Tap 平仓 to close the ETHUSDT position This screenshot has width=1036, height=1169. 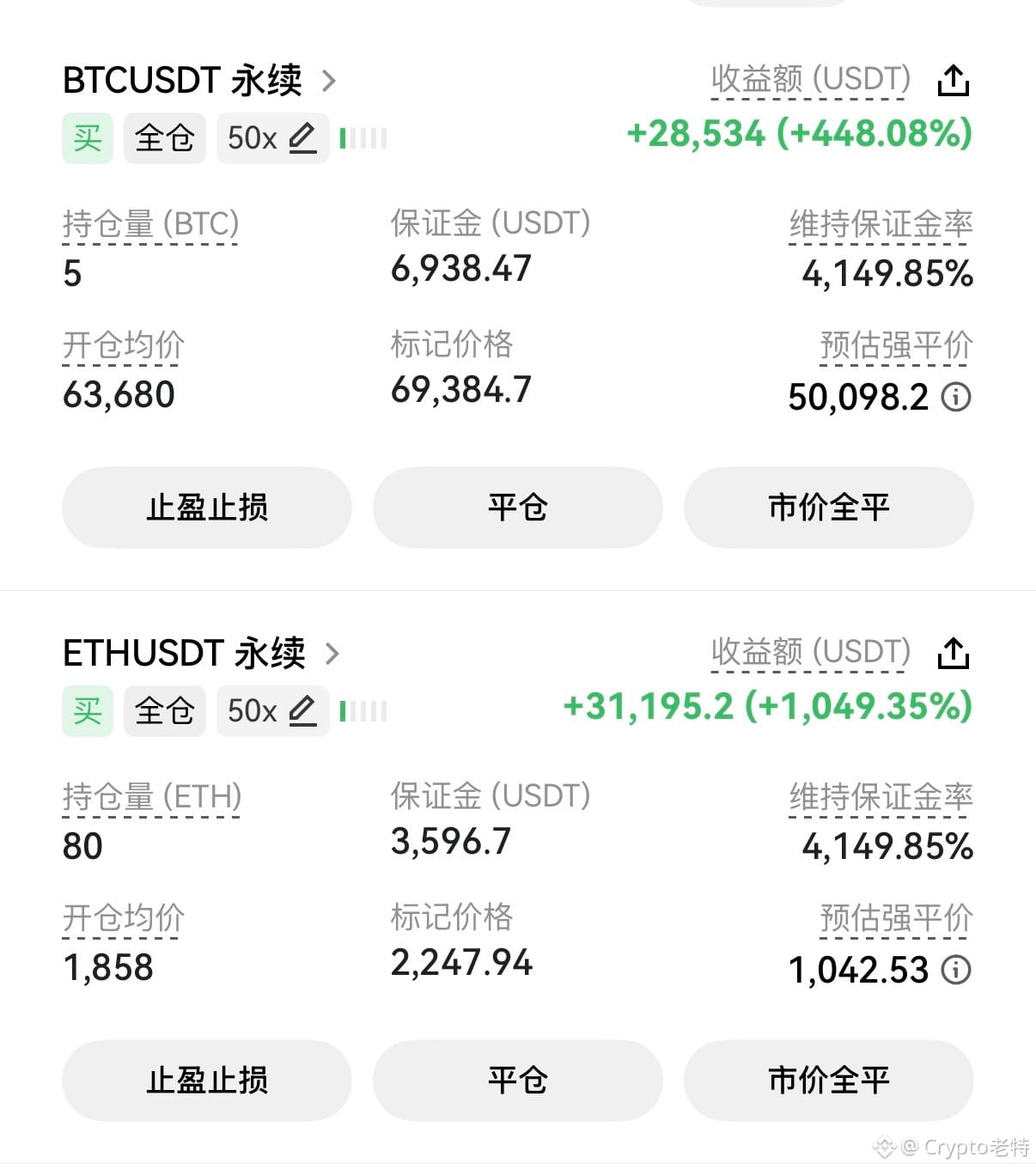click(x=518, y=1080)
